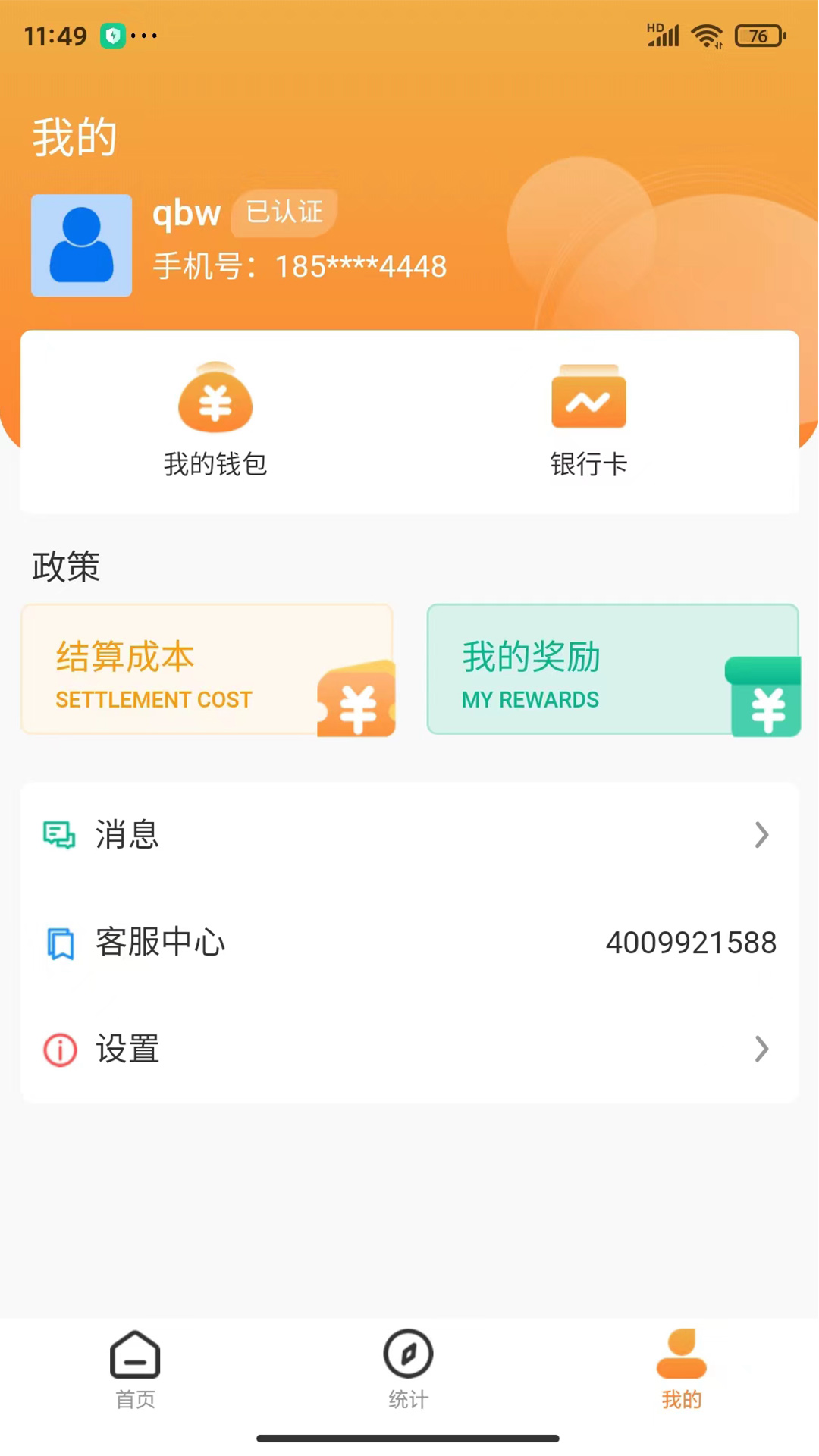Tap the username qbw
The image size is (819, 1456).
coord(187,213)
